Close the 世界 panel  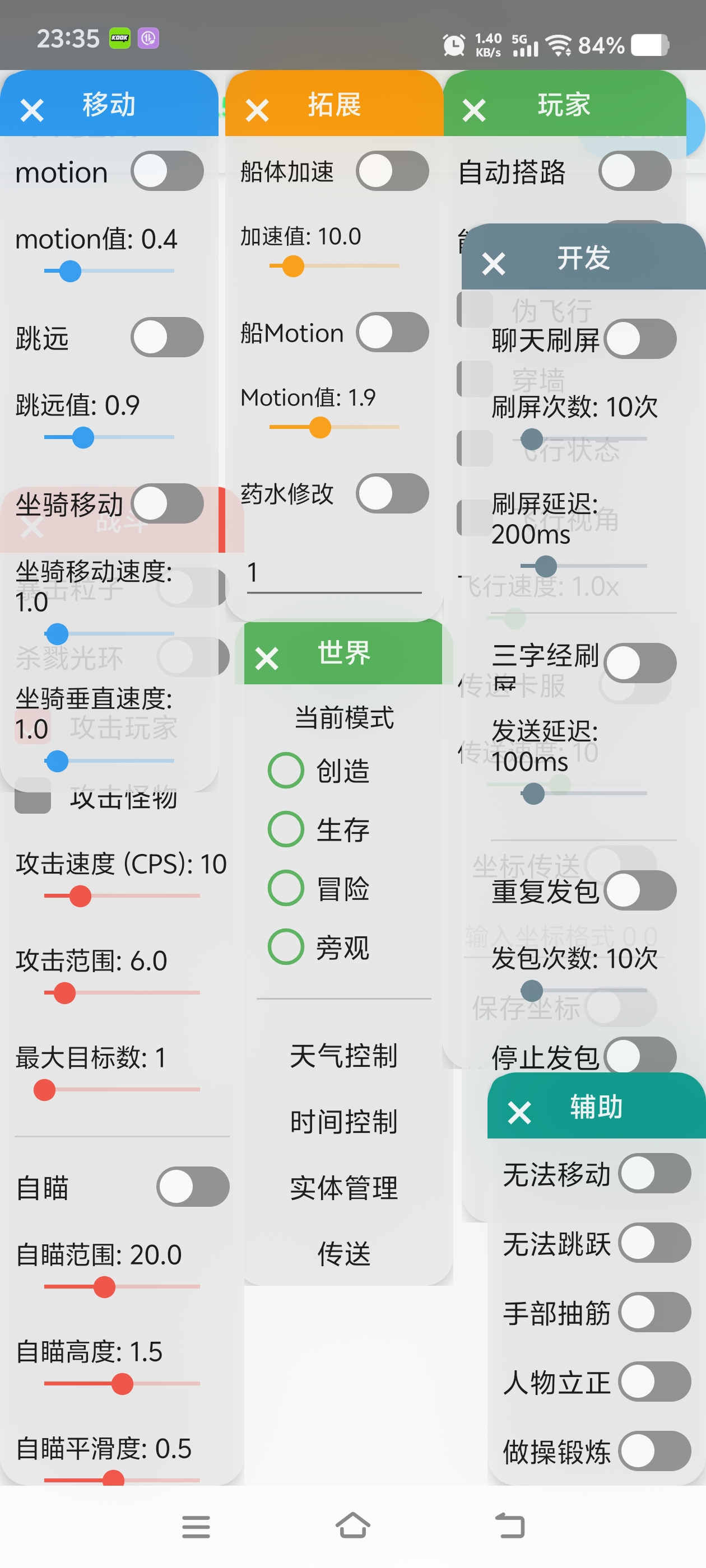tap(267, 658)
